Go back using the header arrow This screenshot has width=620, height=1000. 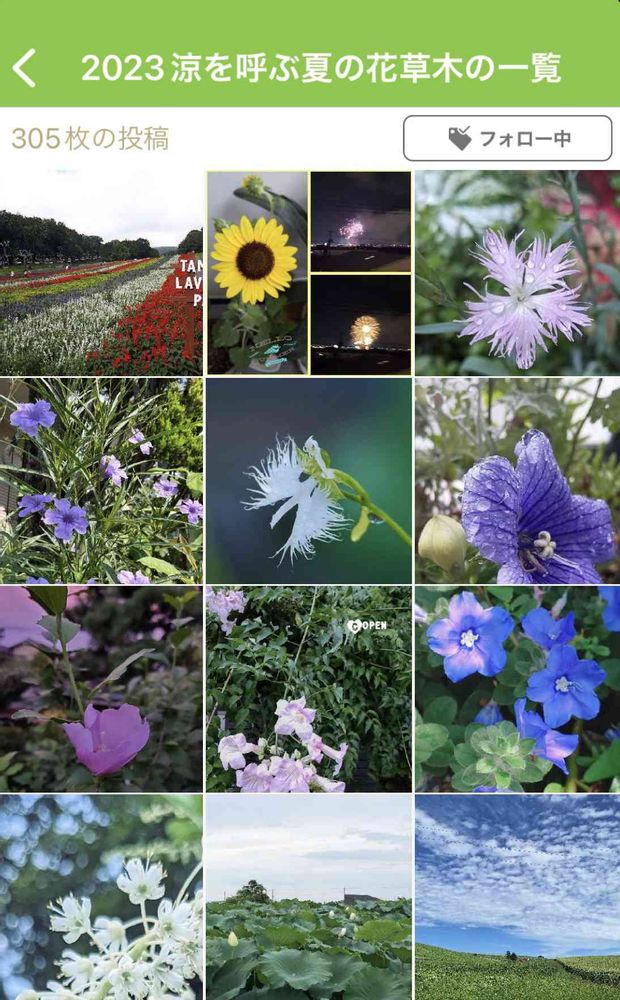click(25, 68)
